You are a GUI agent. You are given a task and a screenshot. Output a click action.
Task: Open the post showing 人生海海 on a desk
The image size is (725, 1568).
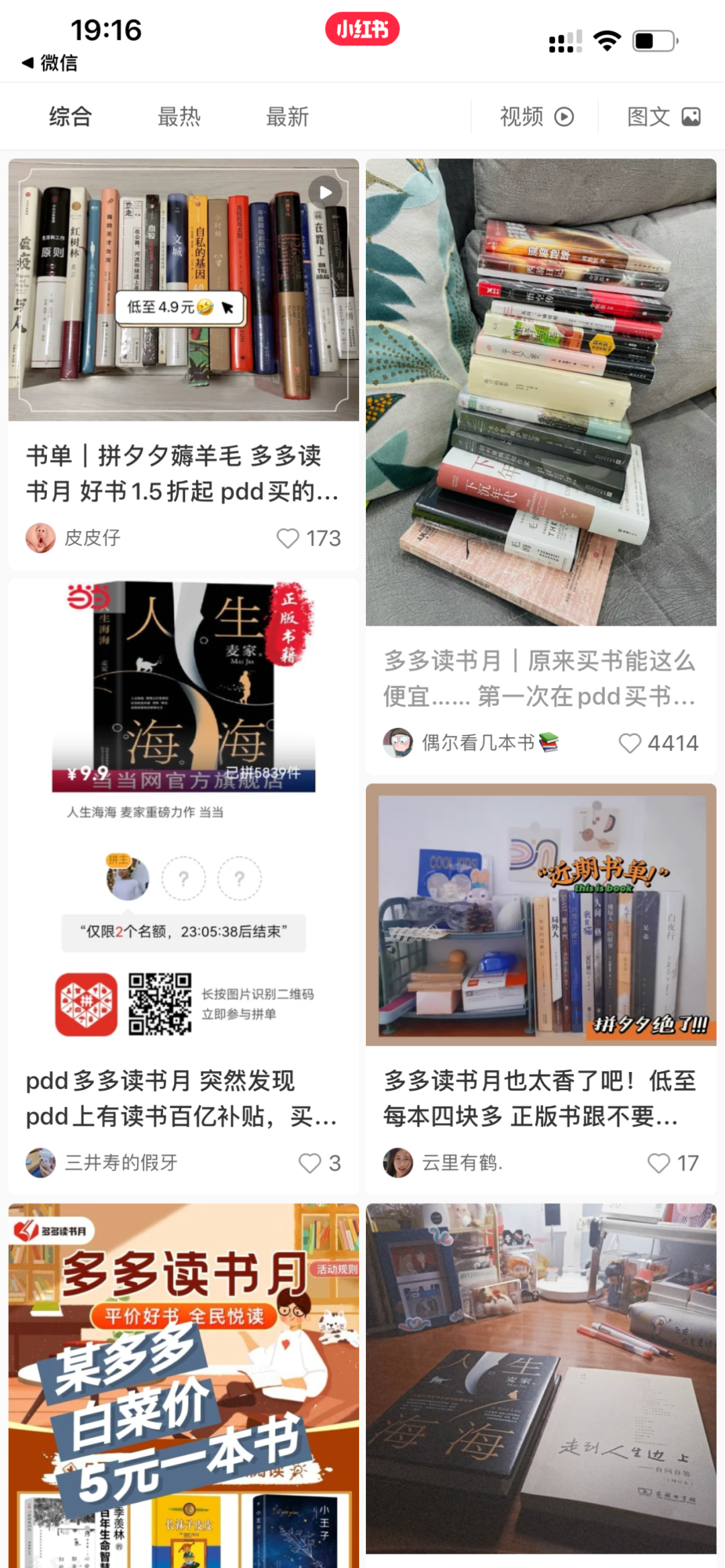pos(540,1379)
